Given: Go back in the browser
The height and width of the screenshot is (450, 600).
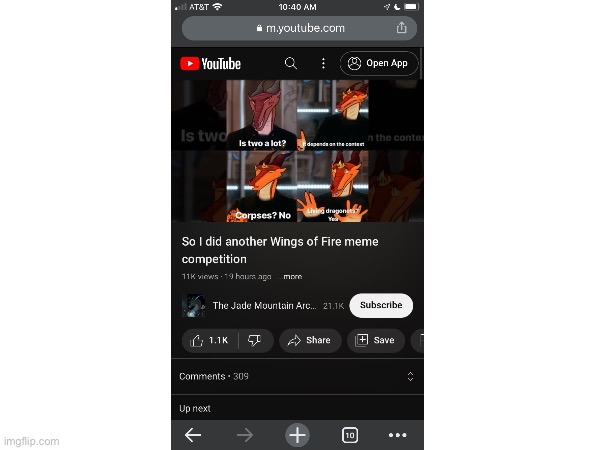Looking at the screenshot, I should point(193,435).
